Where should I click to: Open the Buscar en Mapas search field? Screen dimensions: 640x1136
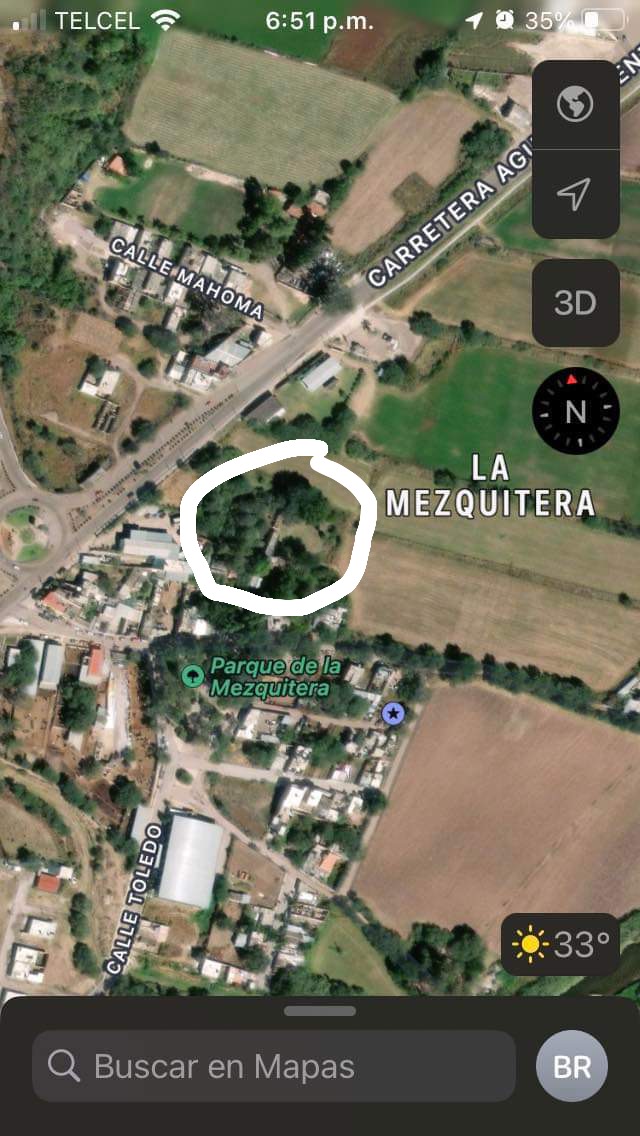click(x=274, y=1066)
